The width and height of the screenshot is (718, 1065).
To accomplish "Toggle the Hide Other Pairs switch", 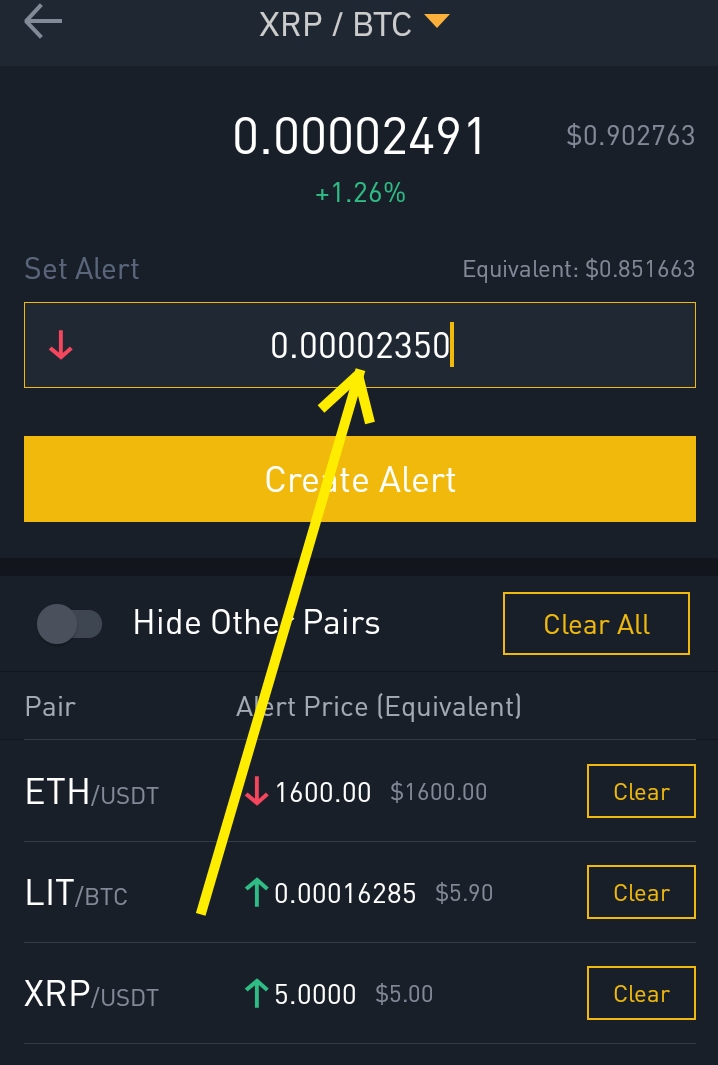I will coord(69,624).
